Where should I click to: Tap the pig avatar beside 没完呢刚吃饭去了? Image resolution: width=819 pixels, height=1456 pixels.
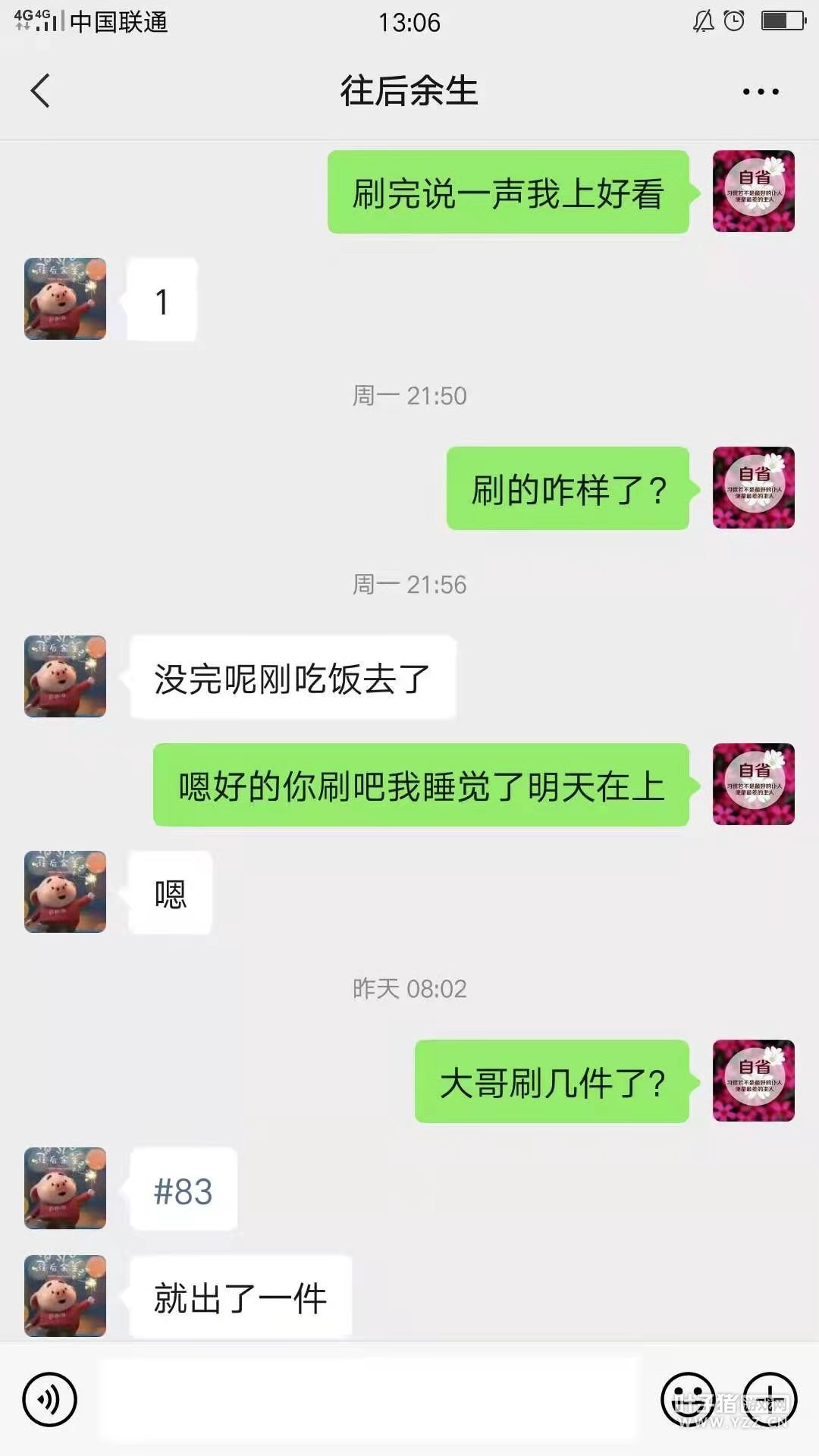[x=65, y=676]
